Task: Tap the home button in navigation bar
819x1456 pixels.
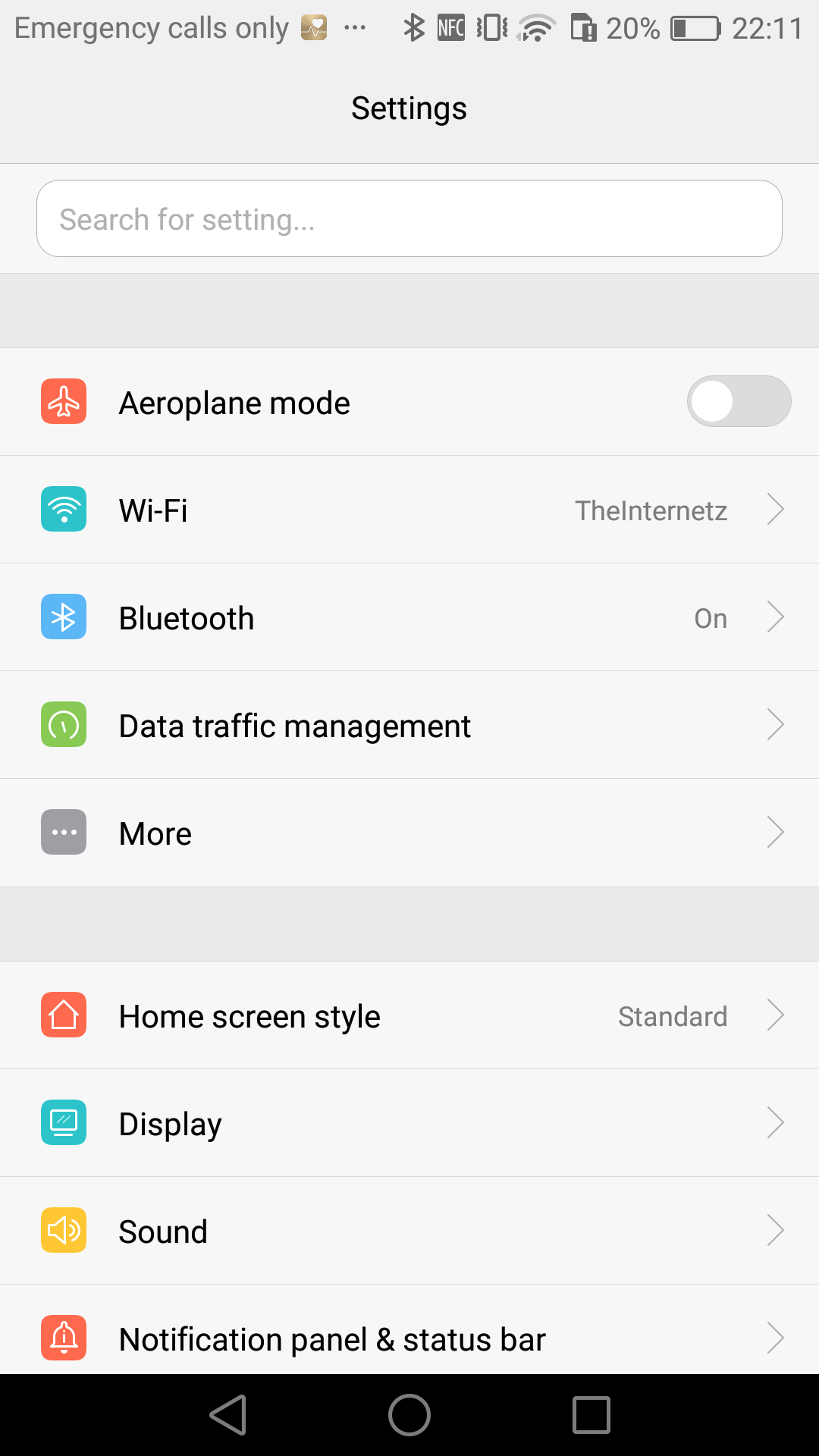Action: pos(409,1415)
